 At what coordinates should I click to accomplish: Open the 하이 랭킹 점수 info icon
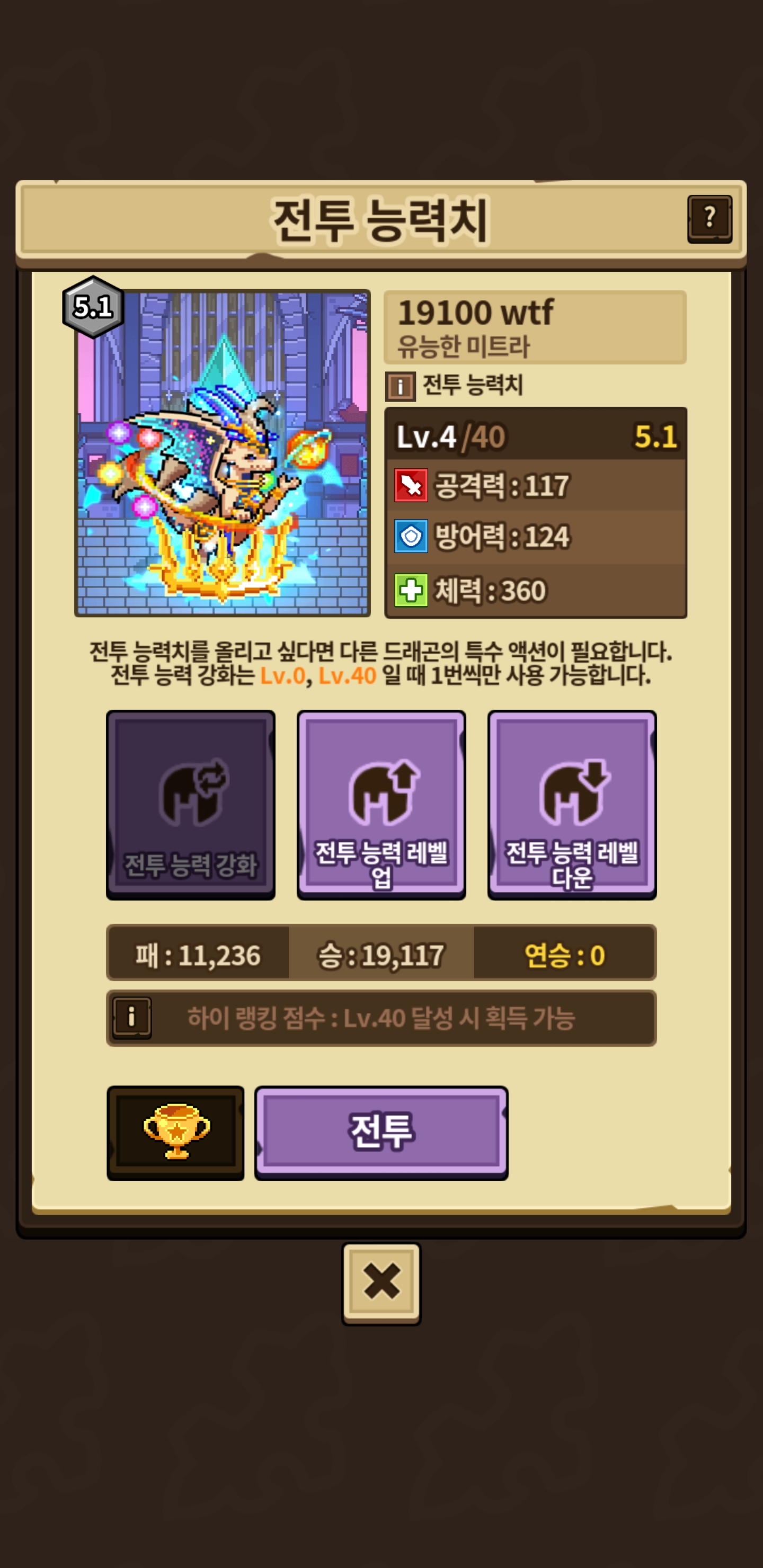tap(132, 1017)
